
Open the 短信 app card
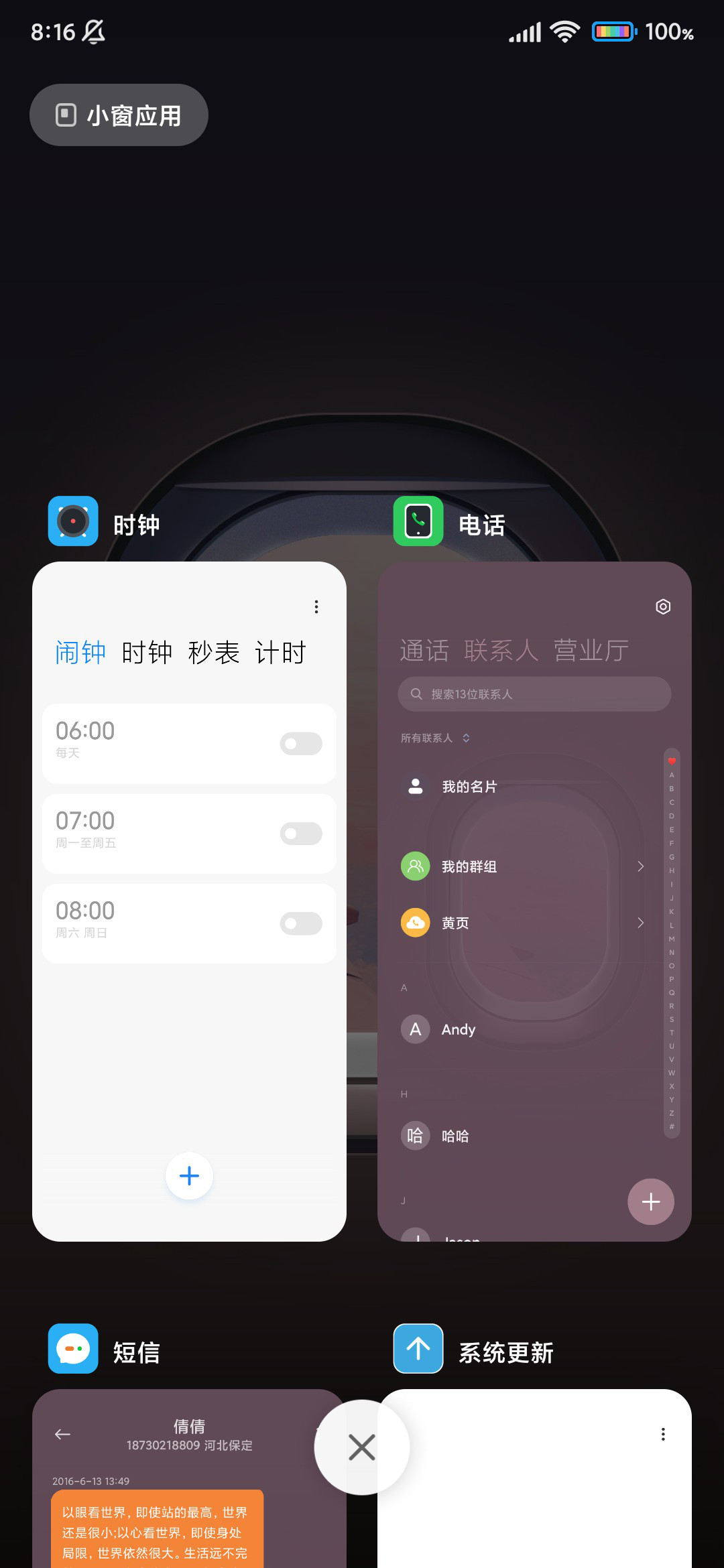(x=189, y=1478)
